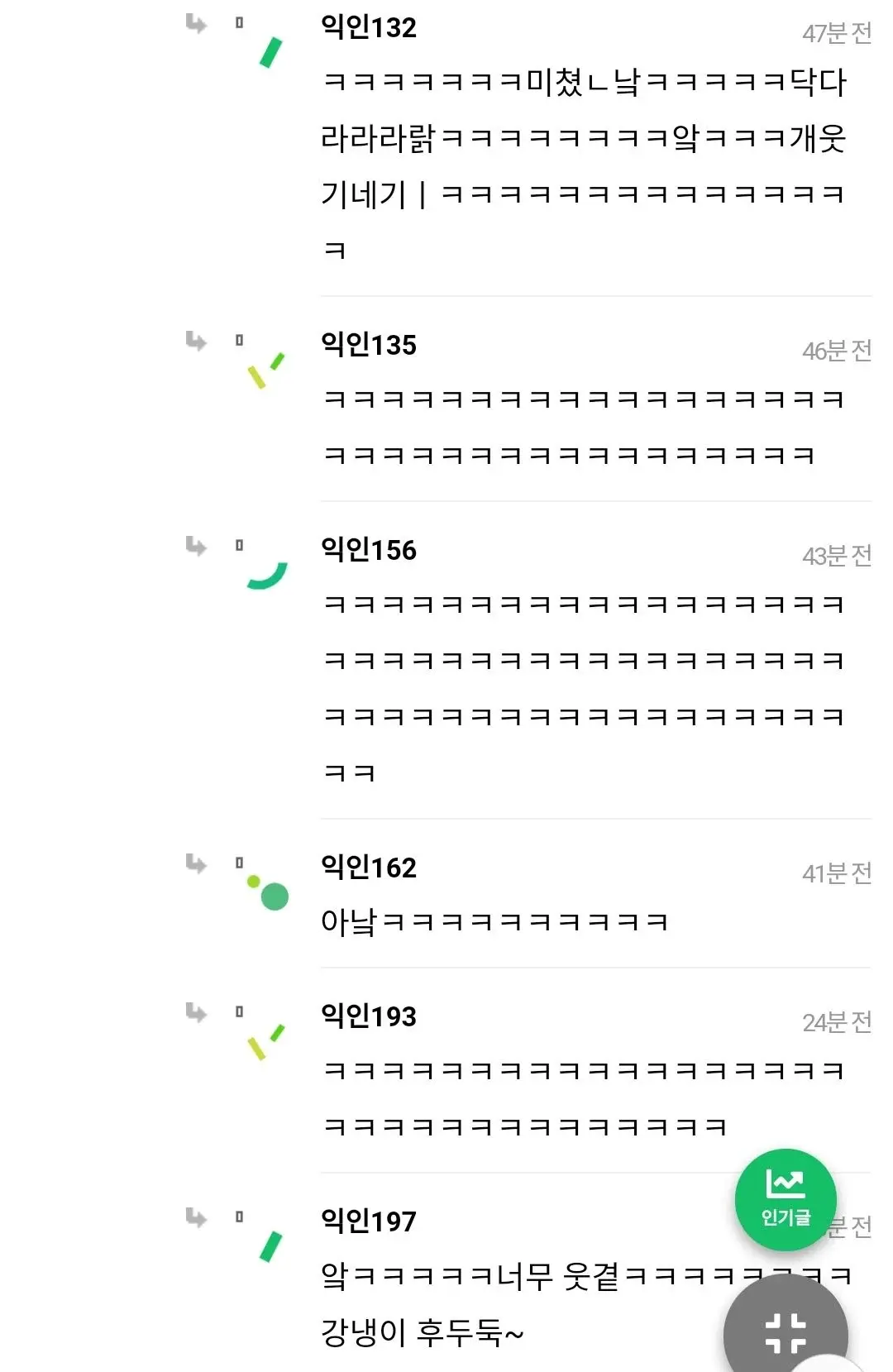The height and width of the screenshot is (1372, 893).
Task: Open the 인기글 popular posts button
Action: point(786,1199)
